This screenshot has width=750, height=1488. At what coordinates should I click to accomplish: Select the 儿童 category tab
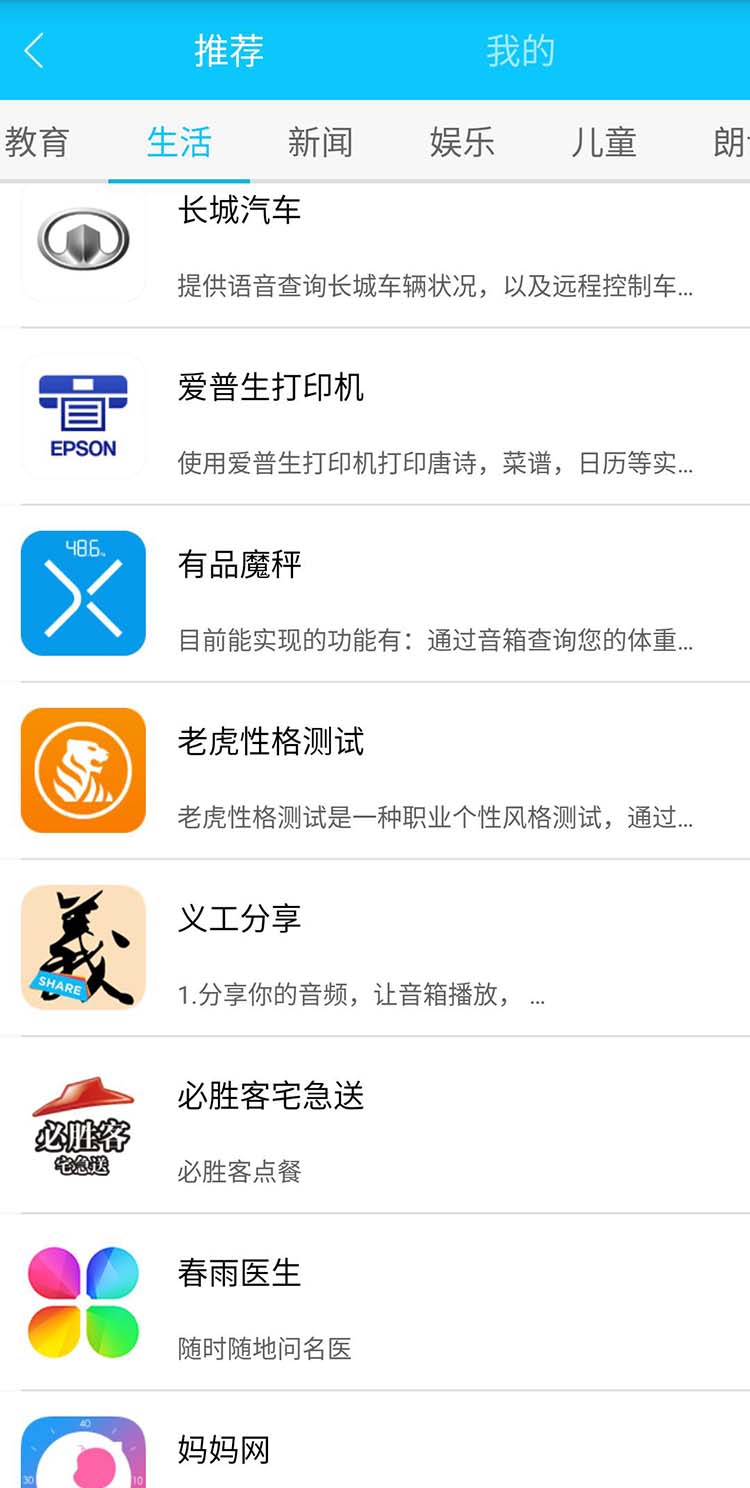coord(604,142)
